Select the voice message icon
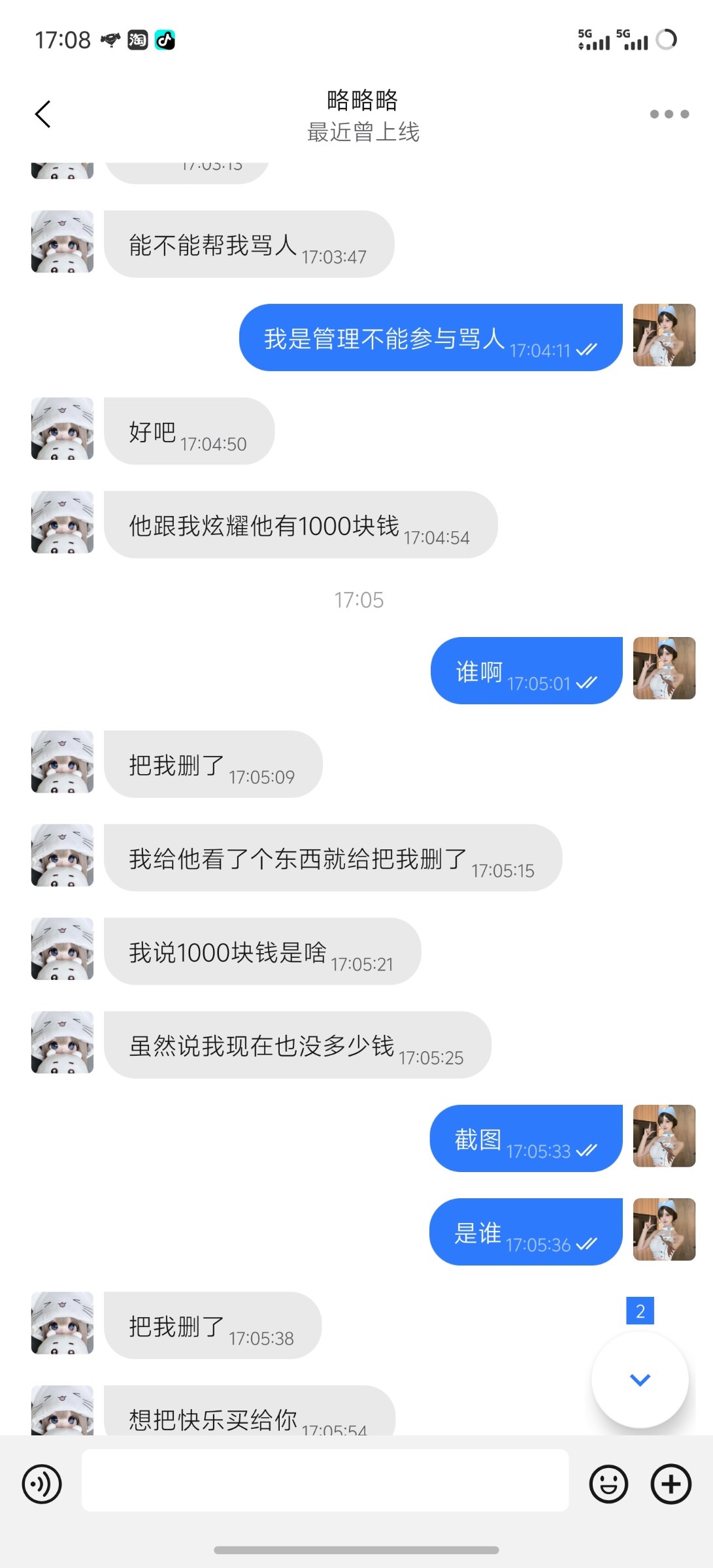The width and height of the screenshot is (713, 1568). (42, 1482)
